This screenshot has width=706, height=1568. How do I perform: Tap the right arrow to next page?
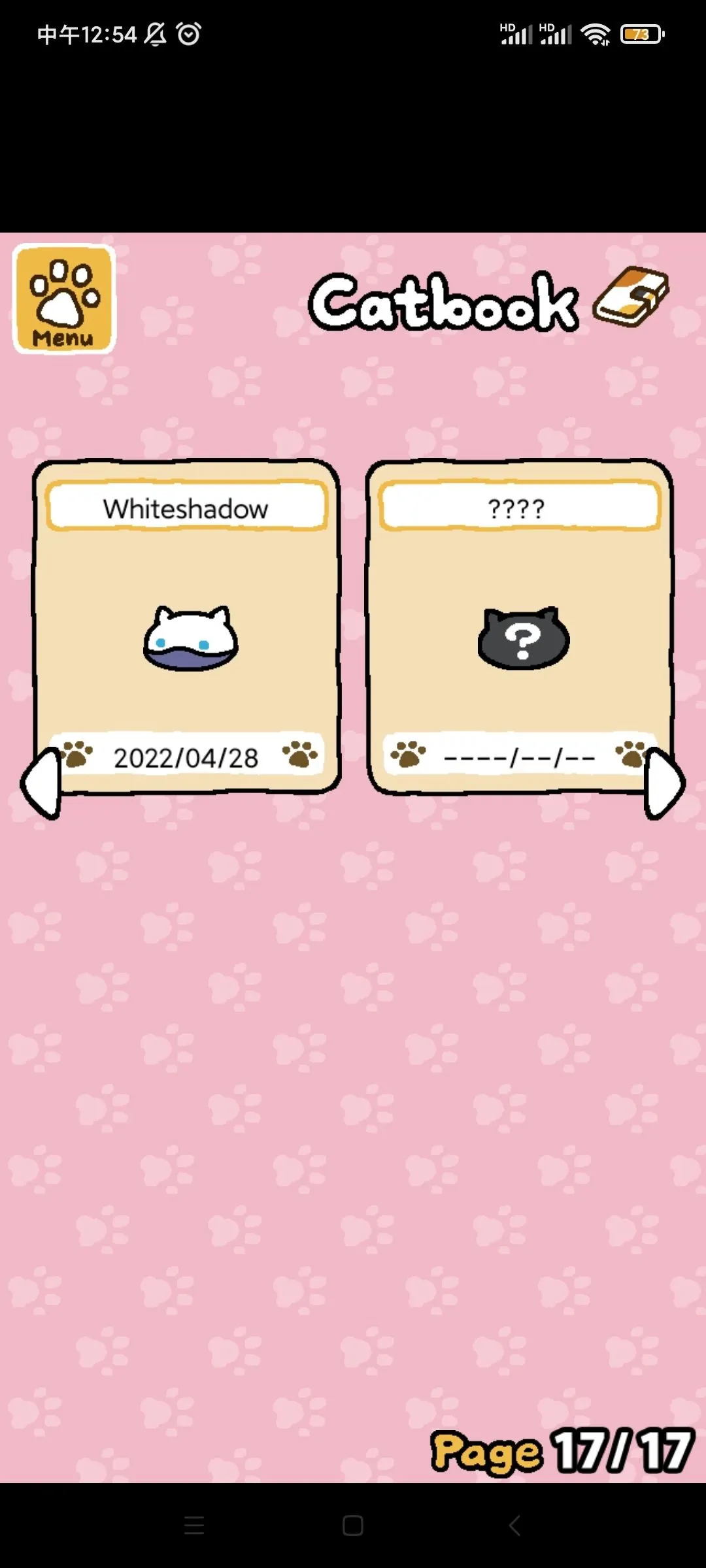(664, 784)
